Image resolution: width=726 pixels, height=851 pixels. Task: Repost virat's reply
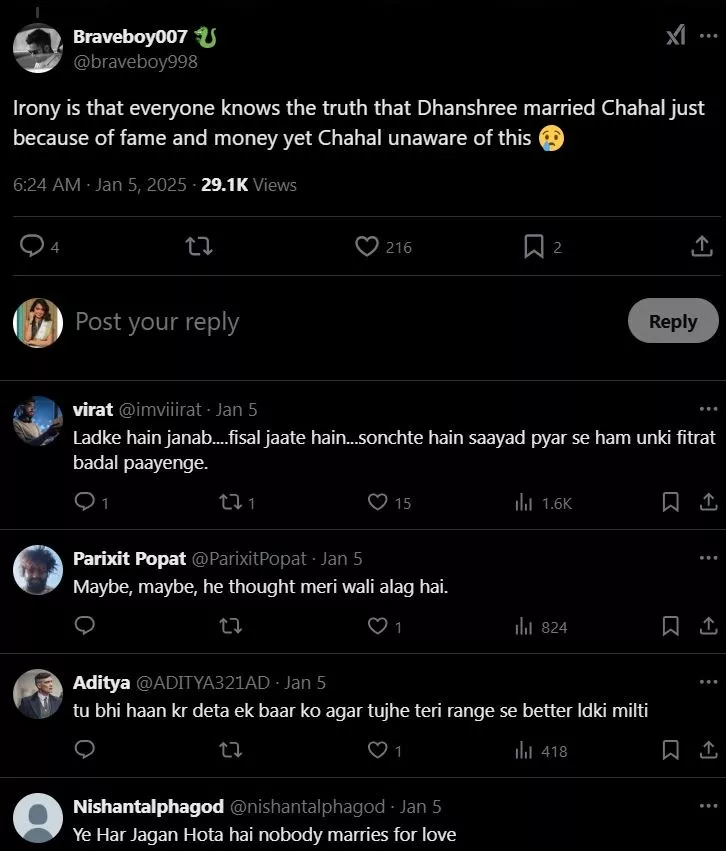(229, 502)
